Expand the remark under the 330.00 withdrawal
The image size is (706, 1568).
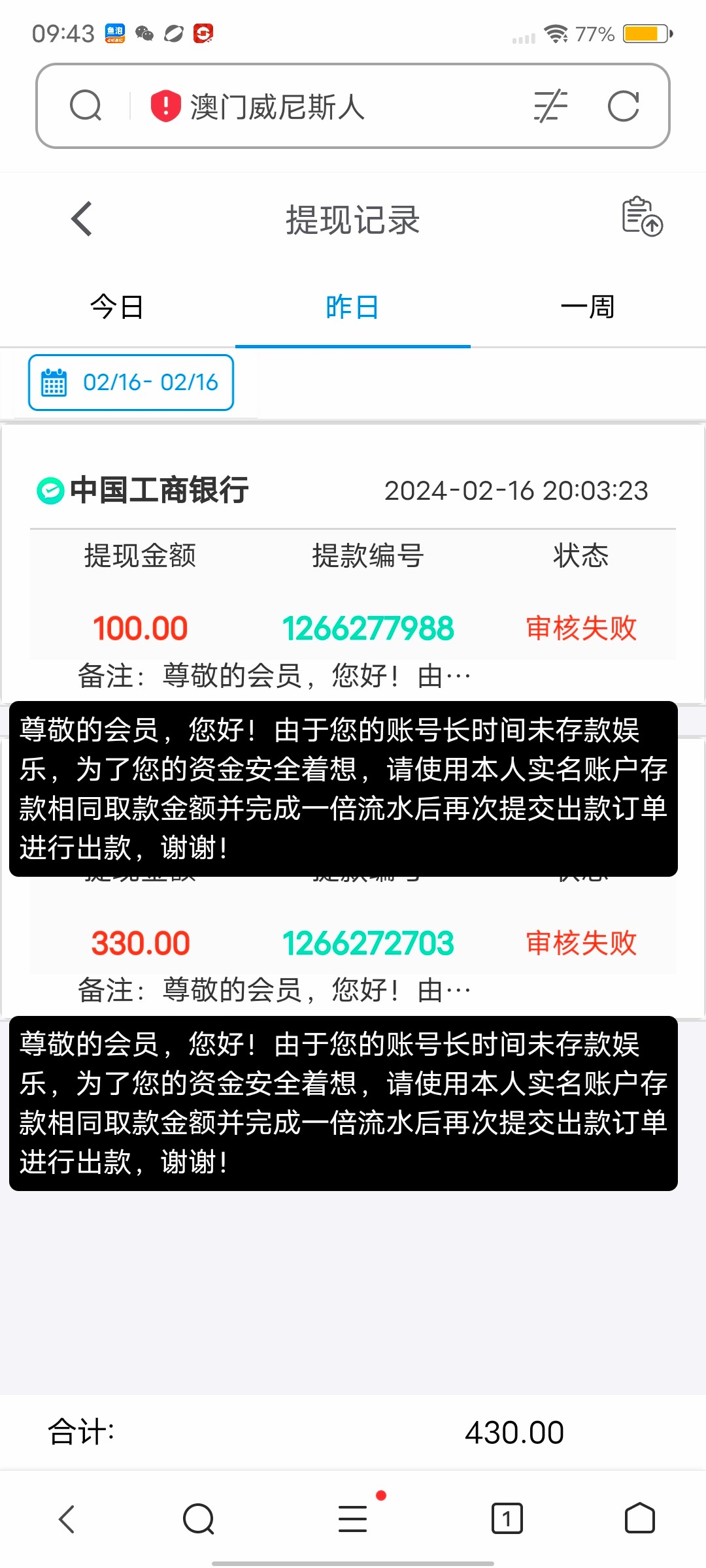pos(275,990)
